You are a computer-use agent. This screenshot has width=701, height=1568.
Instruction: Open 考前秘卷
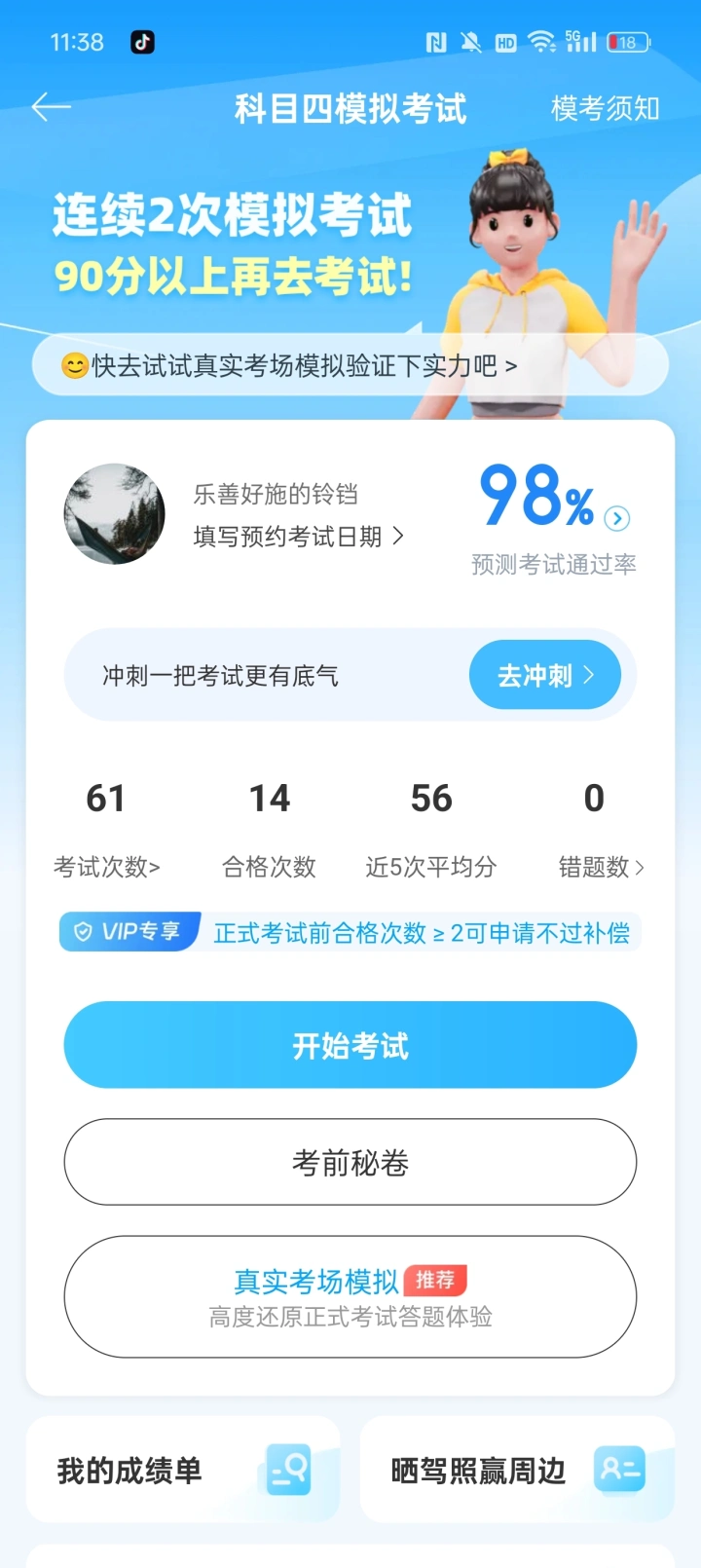[x=350, y=1162]
